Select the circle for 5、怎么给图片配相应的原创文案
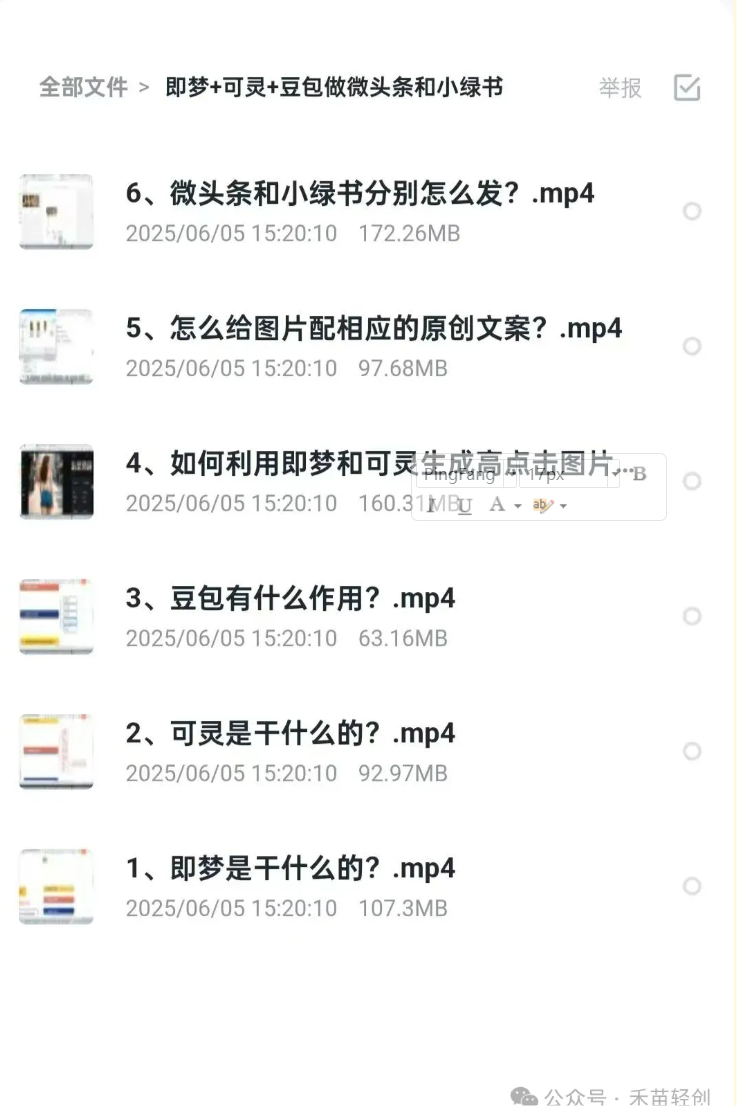This screenshot has height=1106, width=737. coord(691,346)
